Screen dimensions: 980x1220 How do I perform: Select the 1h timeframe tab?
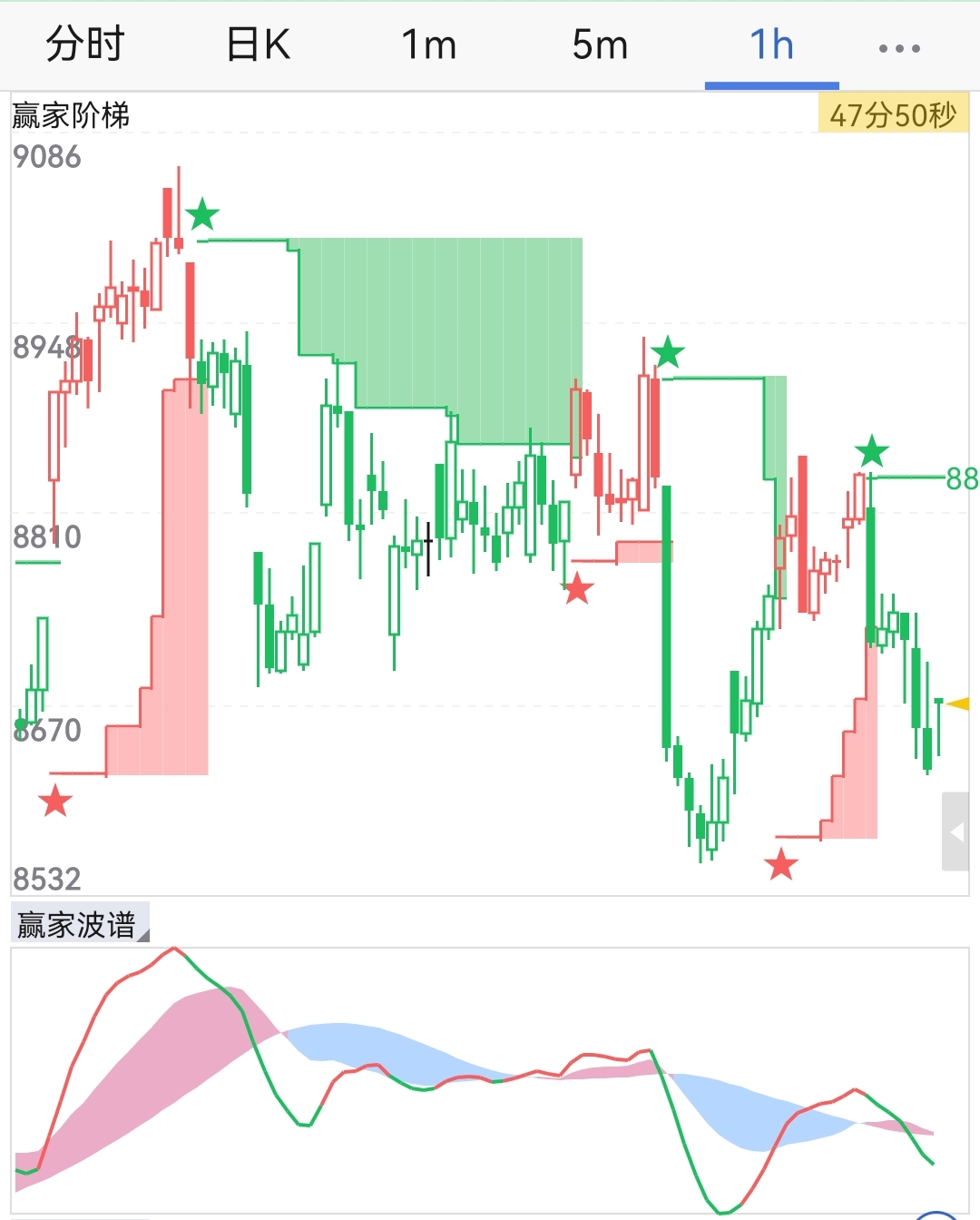[x=771, y=44]
